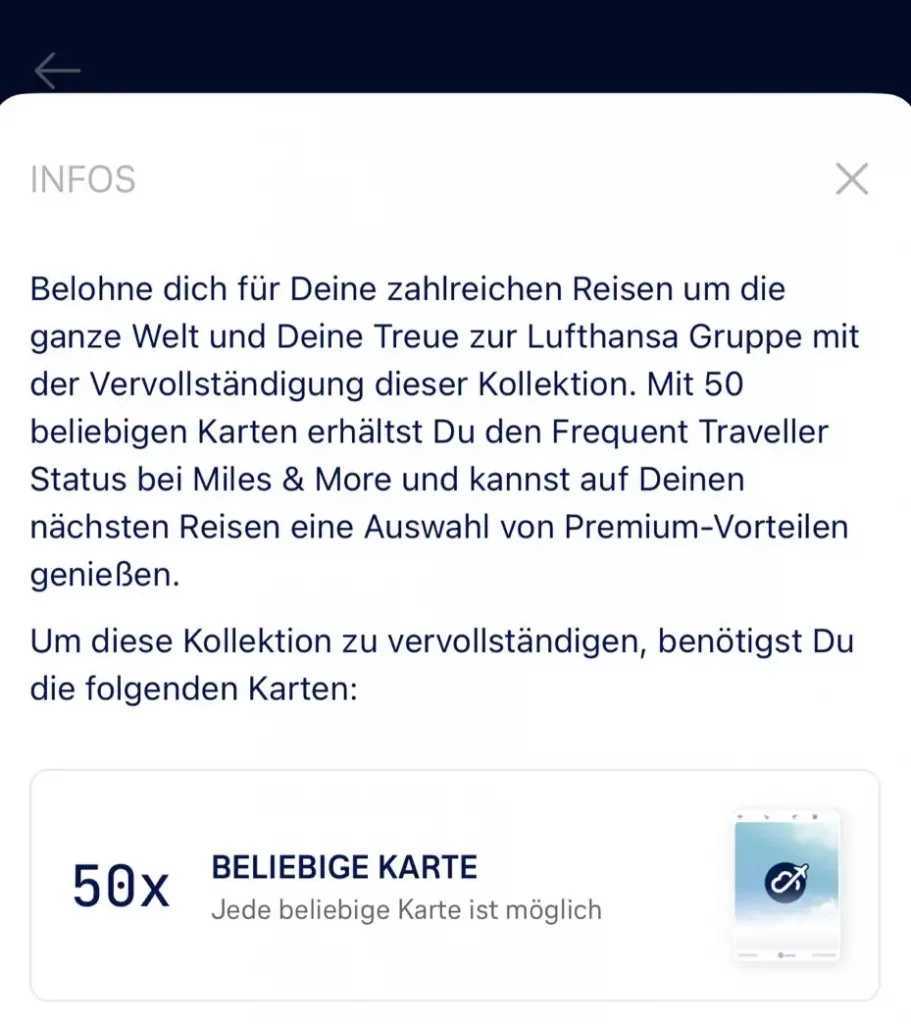This screenshot has height=1024, width=911.
Task: Open the Beliebige Karte card
Action: [x=455, y=886]
